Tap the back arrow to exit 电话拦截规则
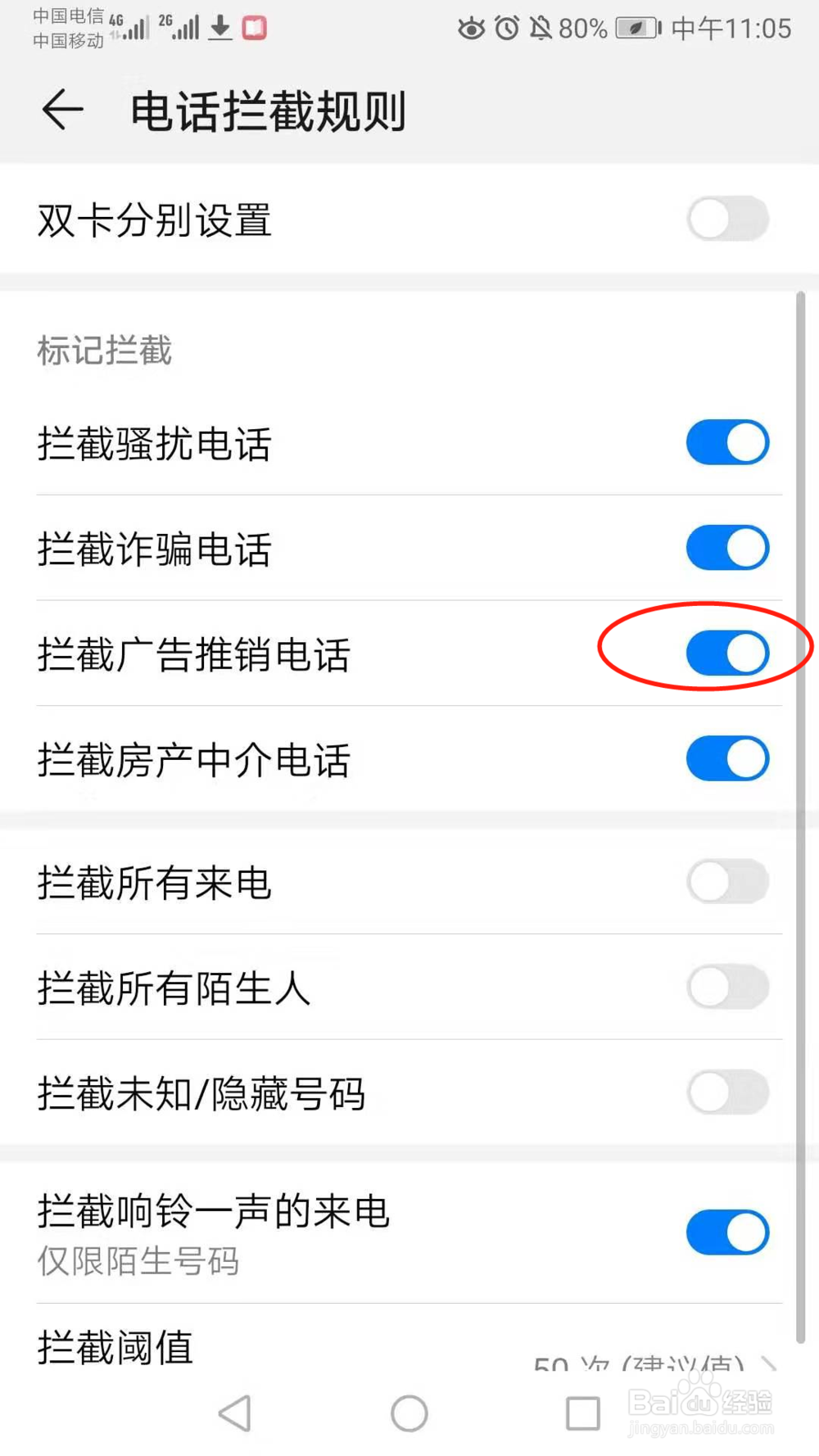 pos(62,110)
